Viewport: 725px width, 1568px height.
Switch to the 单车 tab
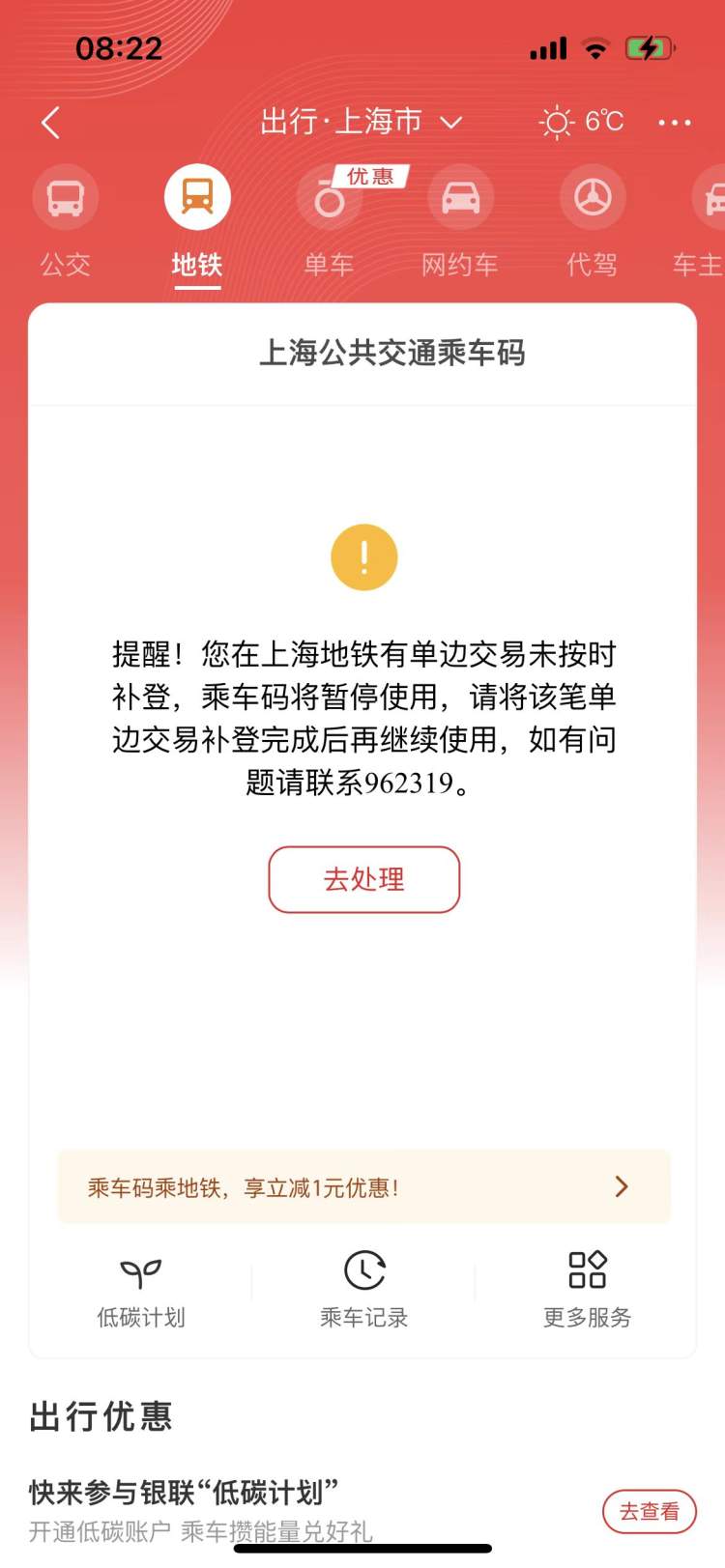coord(329,222)
